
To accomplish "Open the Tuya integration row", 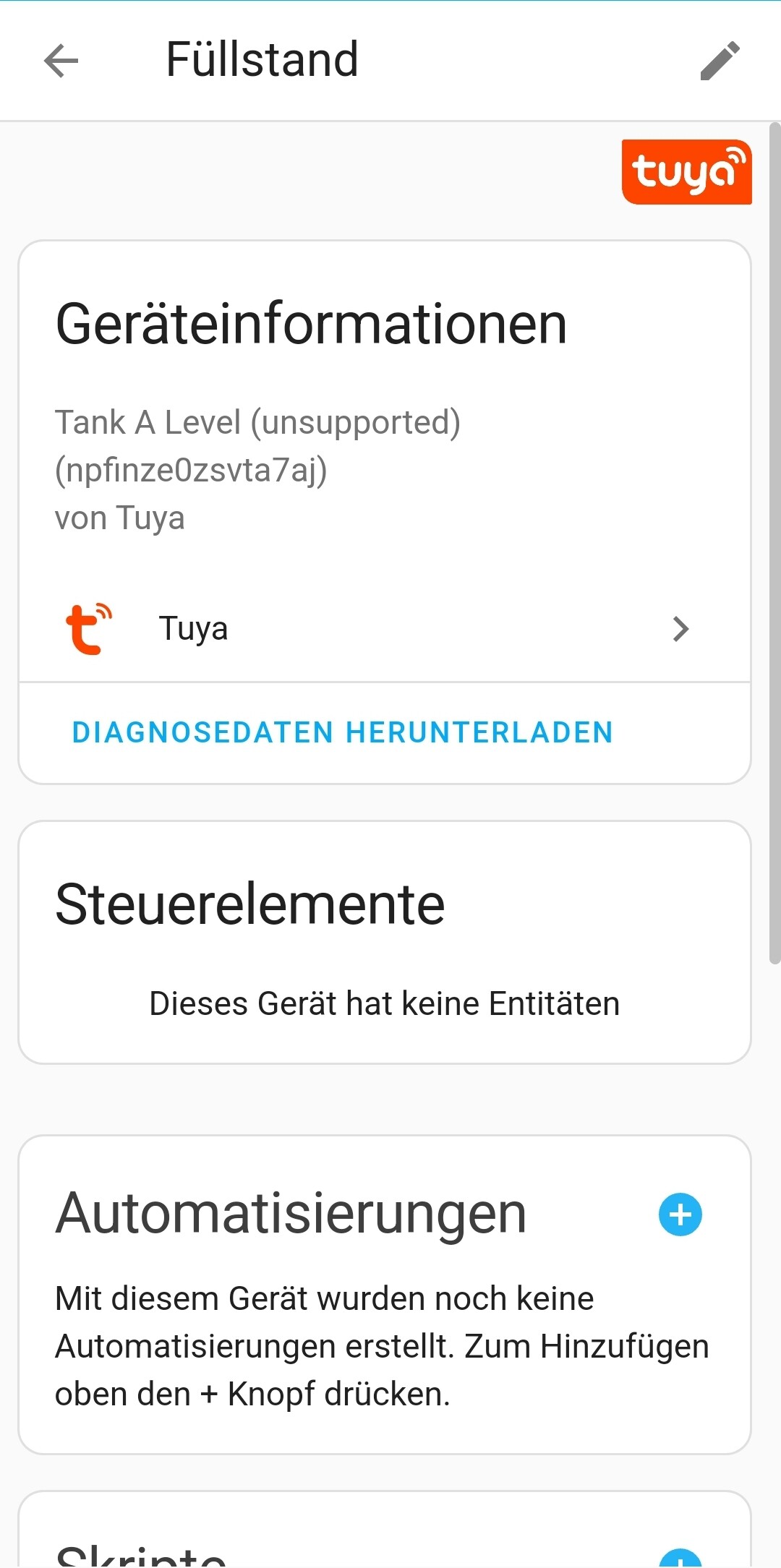I will click(385, 628).
